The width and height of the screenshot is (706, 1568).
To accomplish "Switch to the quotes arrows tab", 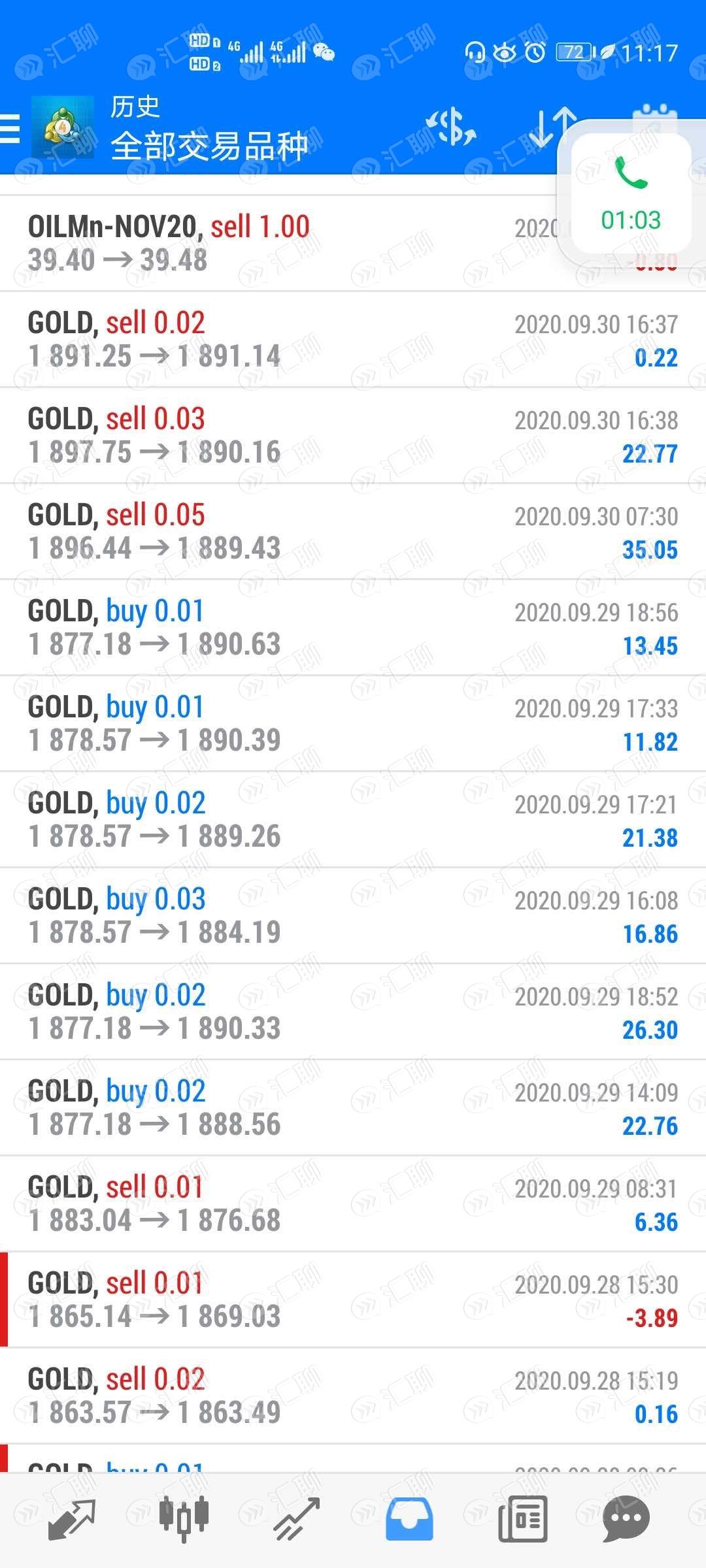I will pyautogui.click(x=72, y=1519).
